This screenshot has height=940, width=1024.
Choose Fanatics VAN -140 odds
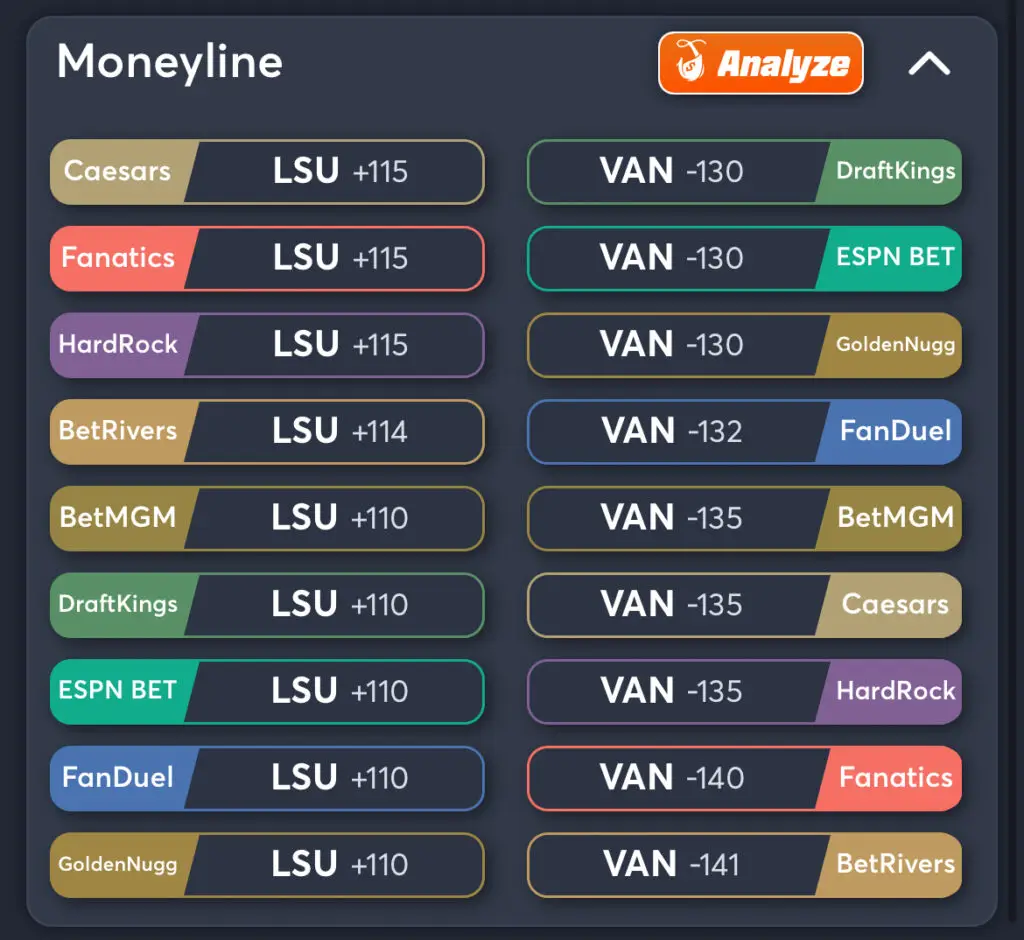tap(744, 778)
